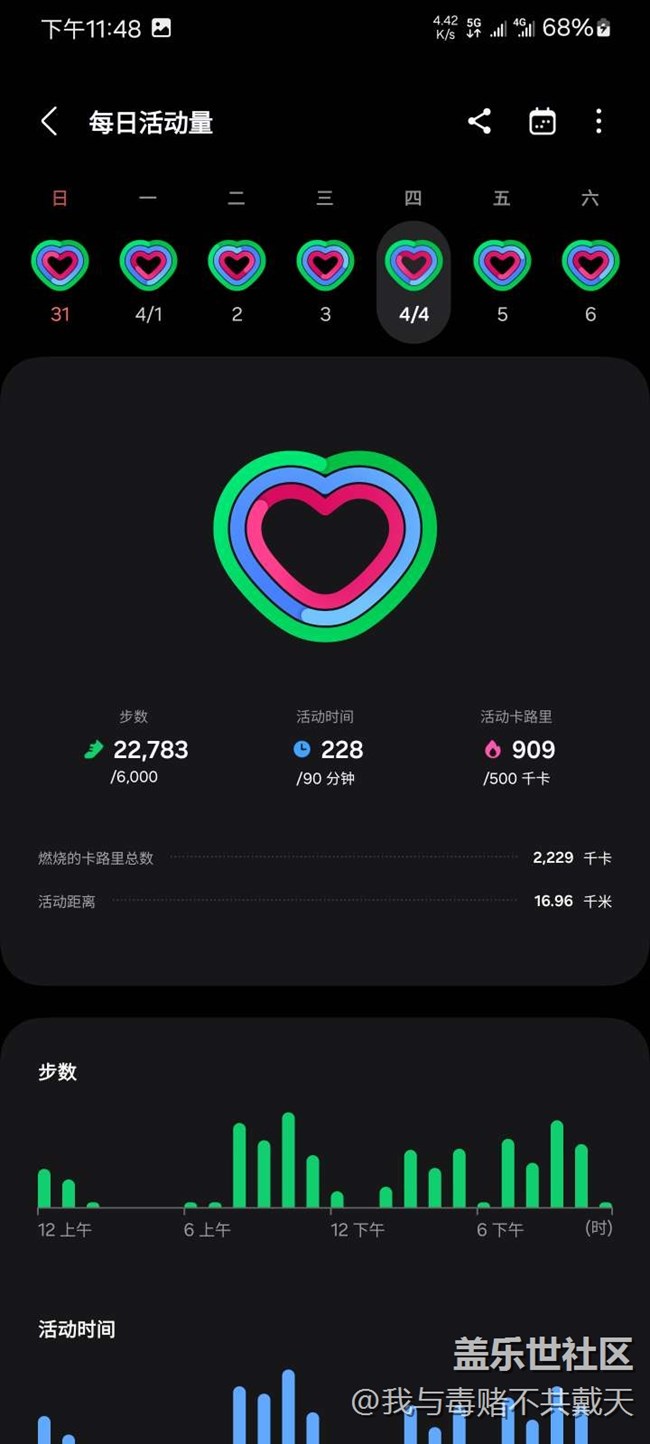Select Monday 4/1
Image resolution: width=650 pixels, height=1444 pixels.
(148, 282)
